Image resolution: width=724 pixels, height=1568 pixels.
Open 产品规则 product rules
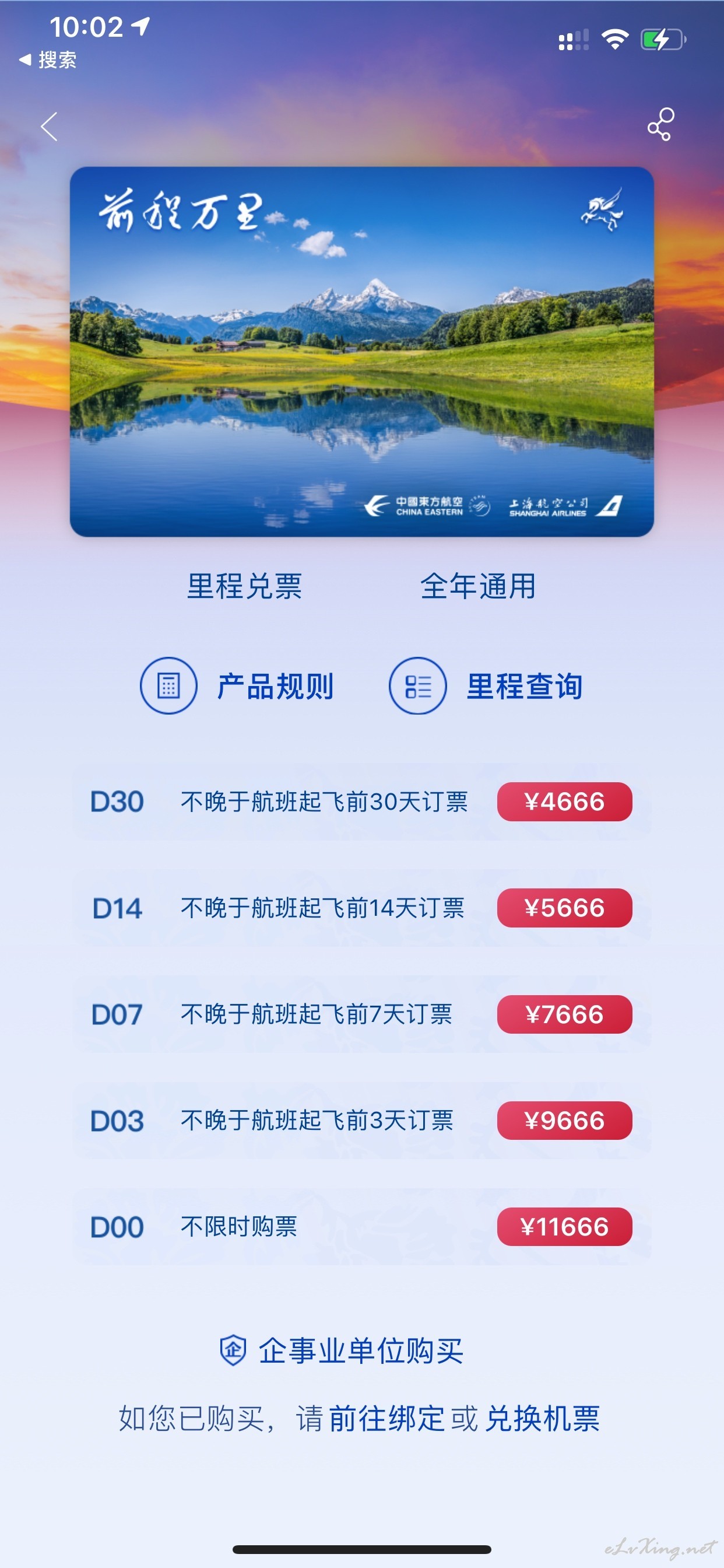point(237,686)
